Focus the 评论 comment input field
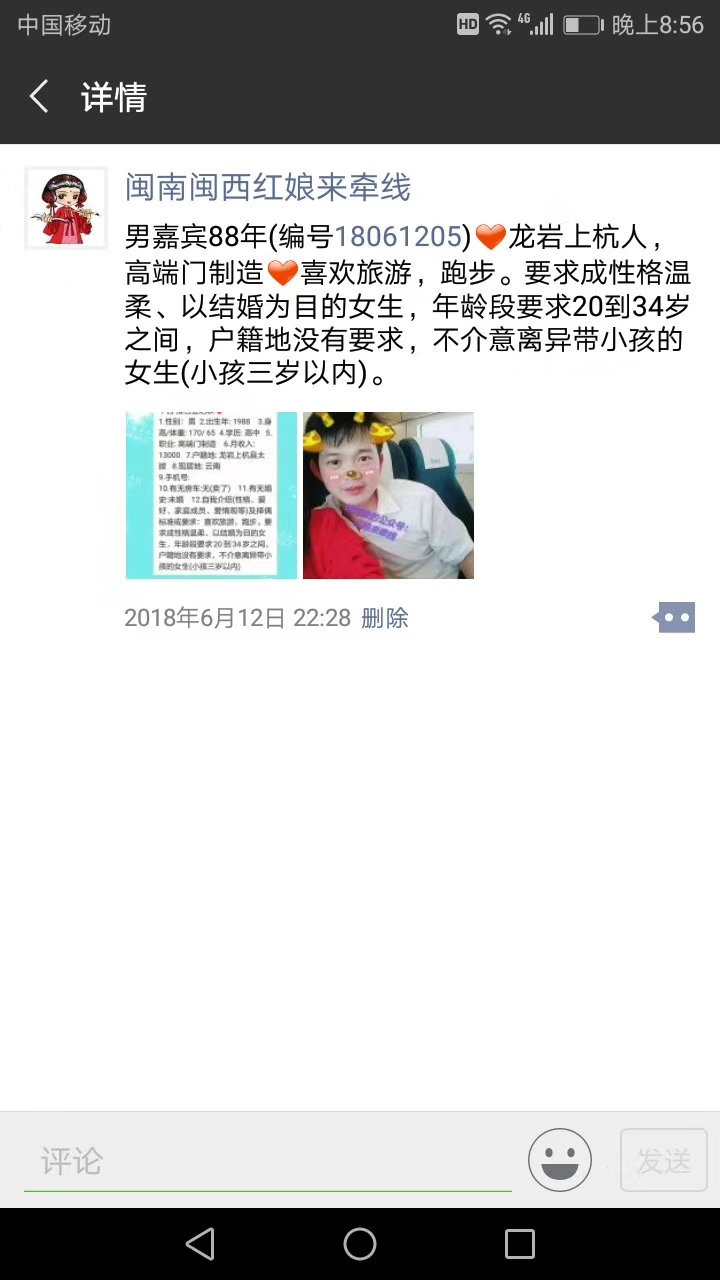 click(x=267, y=1161)
